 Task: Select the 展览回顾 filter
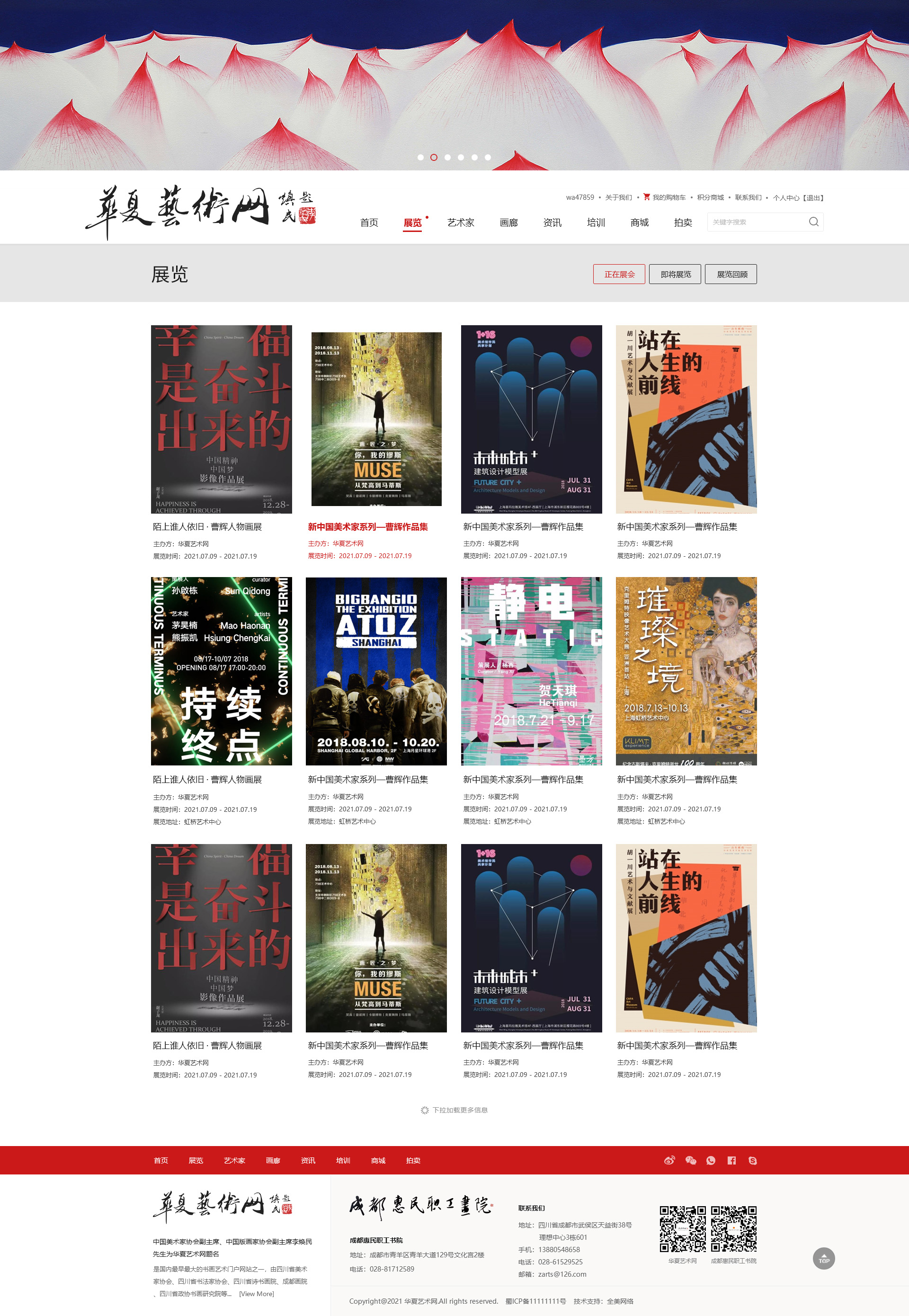click(x=731, y=275)
